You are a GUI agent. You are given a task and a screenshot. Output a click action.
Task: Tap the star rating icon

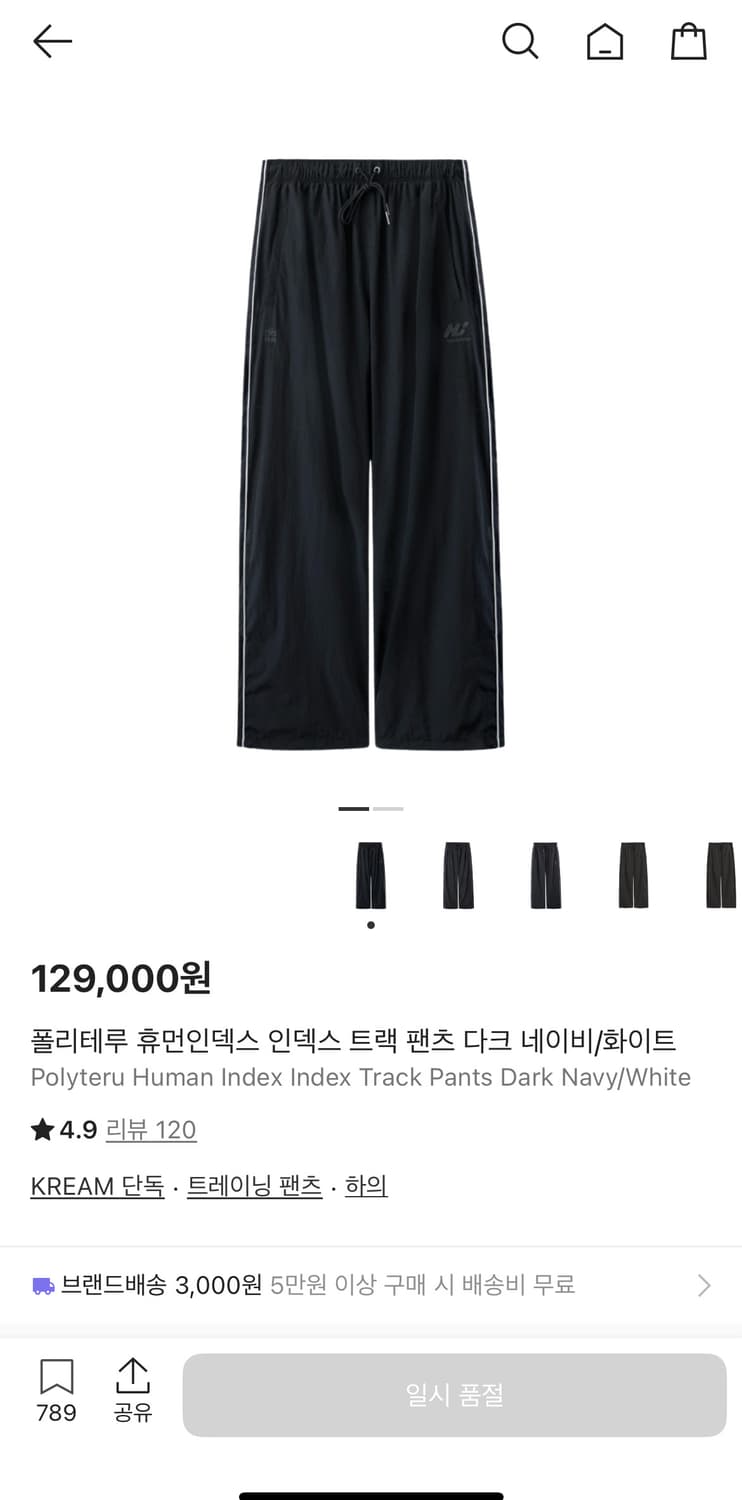40,1129
